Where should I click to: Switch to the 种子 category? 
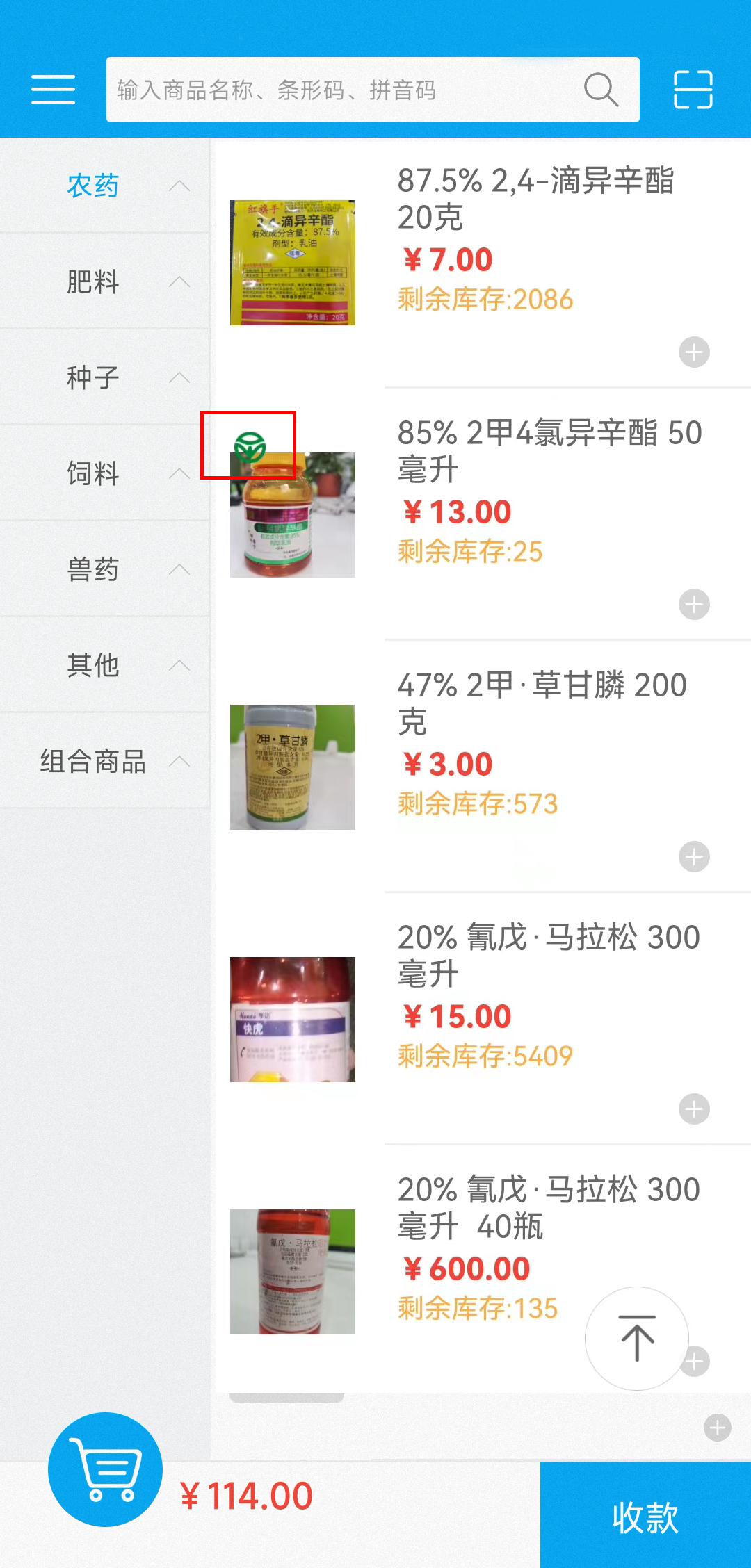93,377
